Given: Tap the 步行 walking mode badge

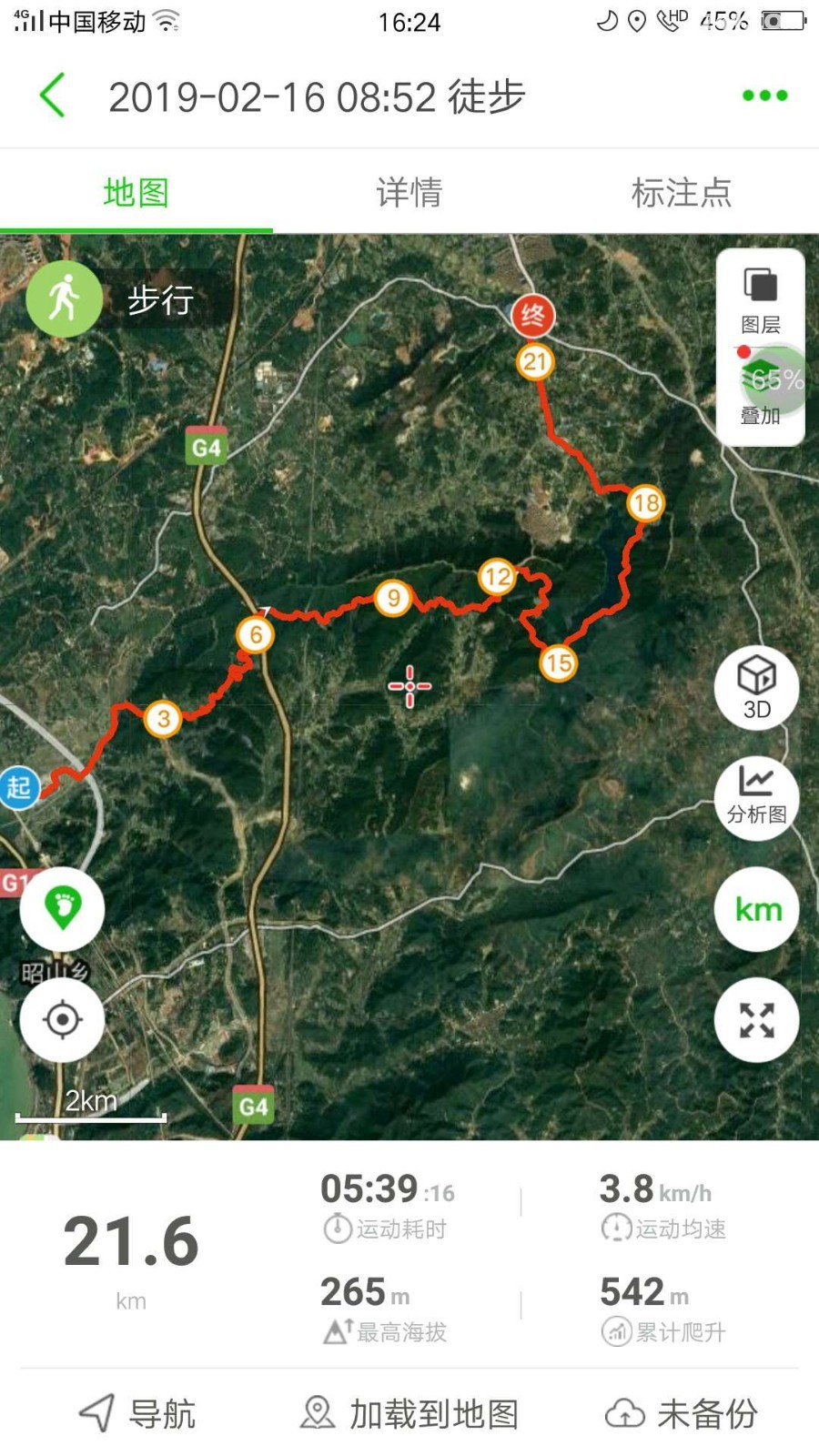Looking at the screenshot, I should coord(118,299).
